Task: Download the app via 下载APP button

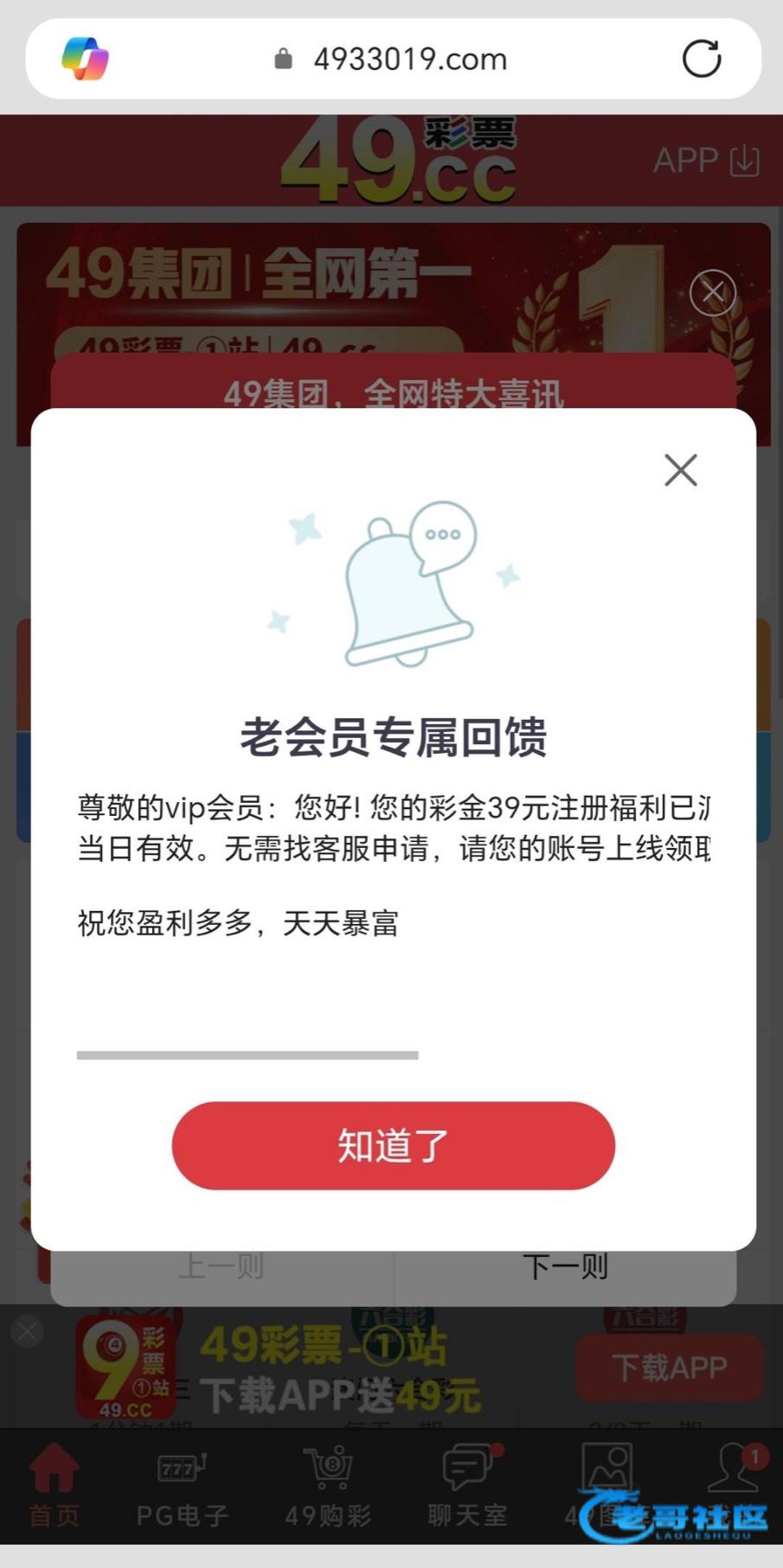Action: (670, 1367)
